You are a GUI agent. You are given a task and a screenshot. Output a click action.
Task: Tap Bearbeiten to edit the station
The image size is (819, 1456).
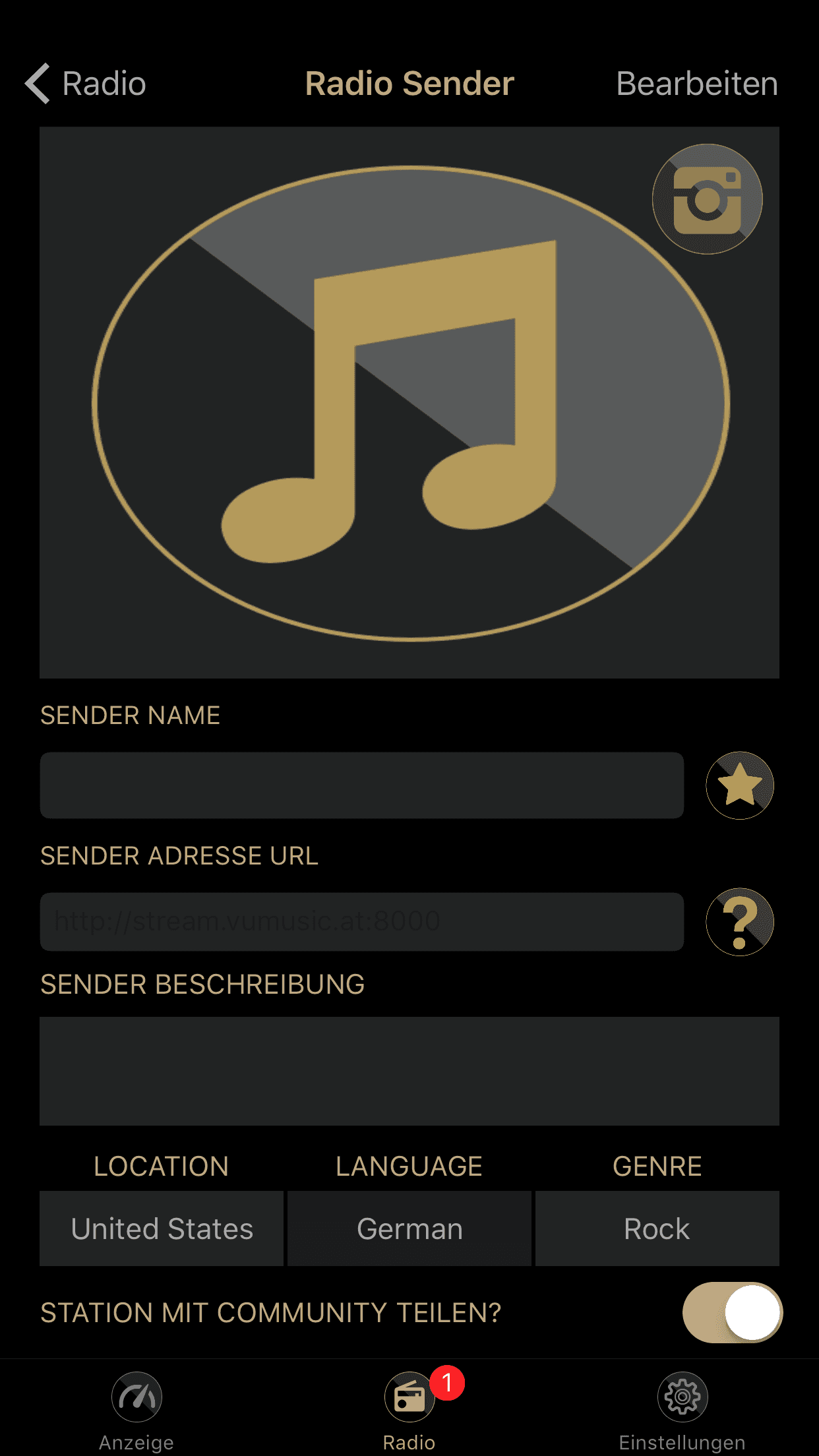696,84
